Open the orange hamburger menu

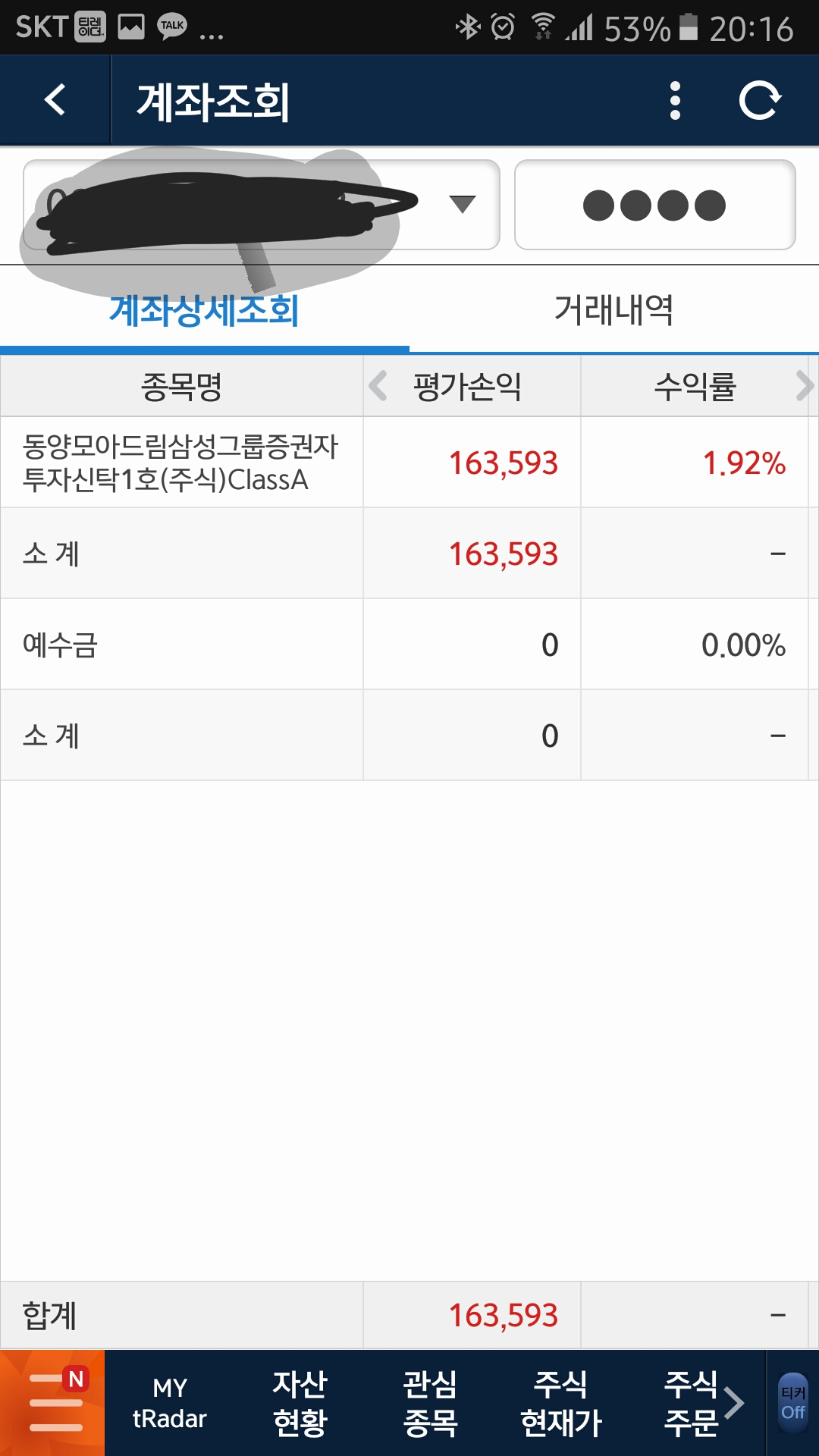point(52,1403)
